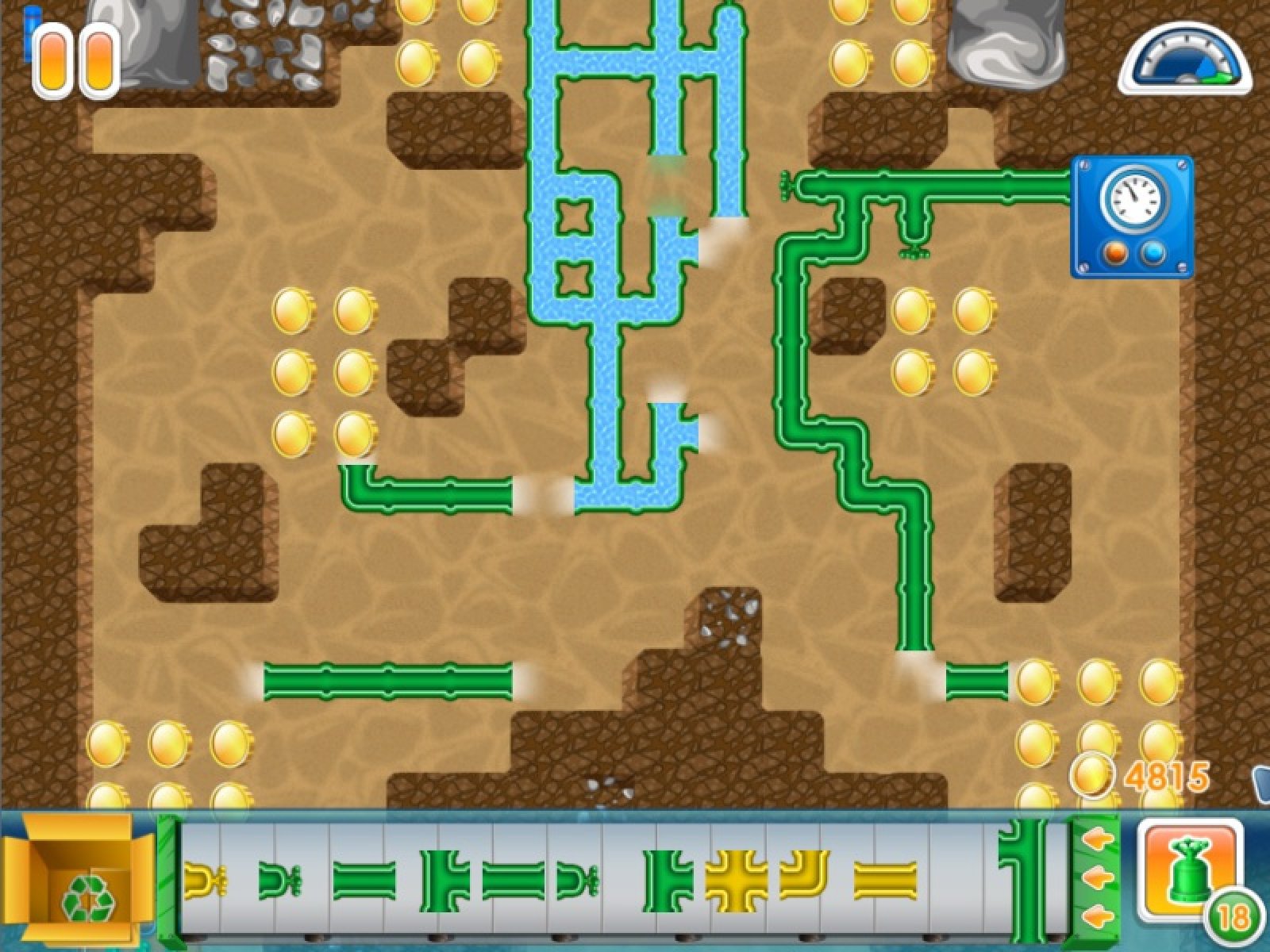The height and width of the screenshot is (952, 1270).
Task: Choose the yellow straight pipe piece
Action: (885, 880)
